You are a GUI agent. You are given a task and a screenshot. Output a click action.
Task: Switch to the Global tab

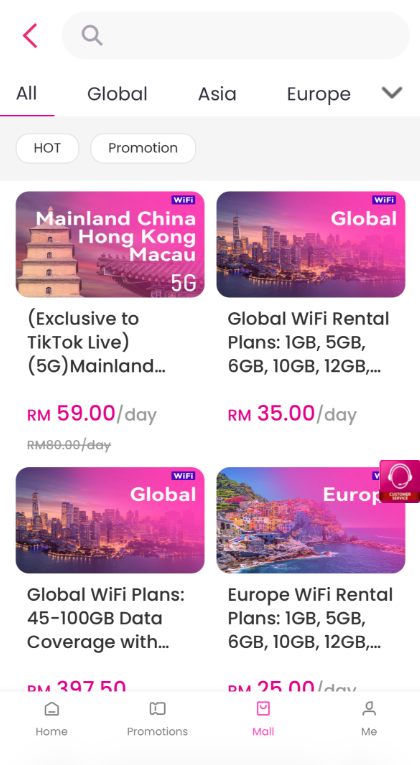[117, 94]
